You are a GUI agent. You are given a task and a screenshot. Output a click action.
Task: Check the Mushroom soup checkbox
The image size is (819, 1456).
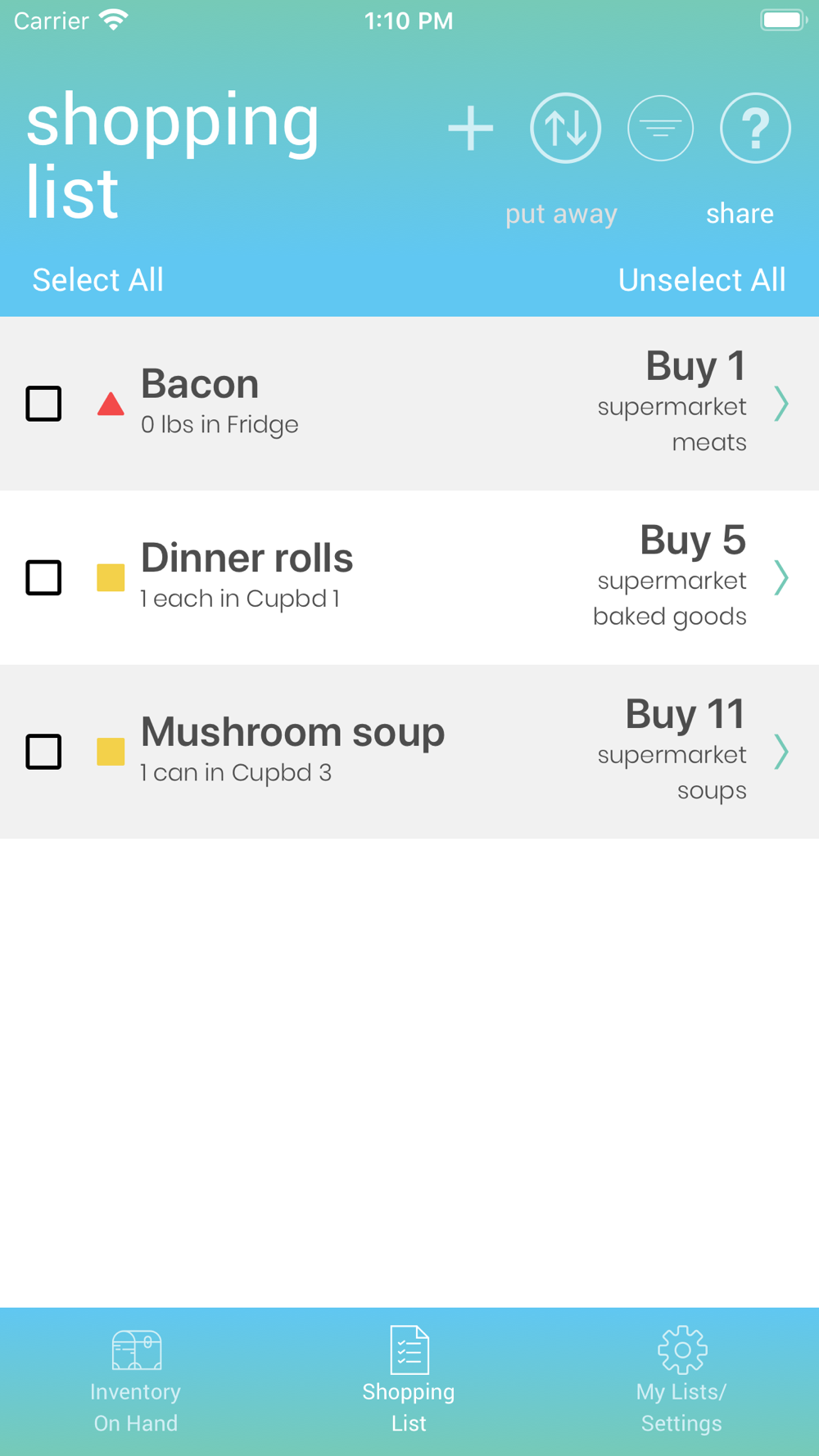tap(43, 752)
